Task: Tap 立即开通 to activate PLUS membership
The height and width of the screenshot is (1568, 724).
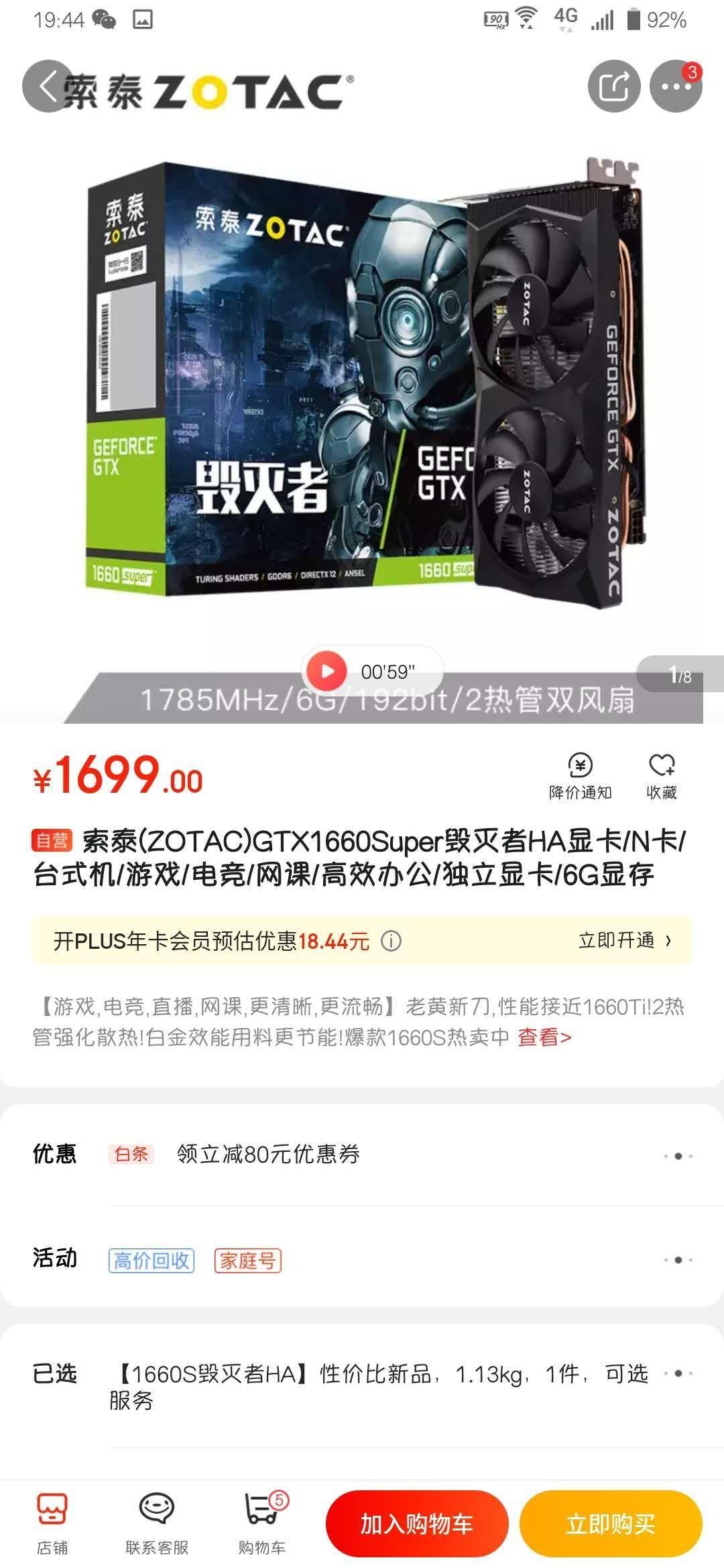Action: click(625, 941)
